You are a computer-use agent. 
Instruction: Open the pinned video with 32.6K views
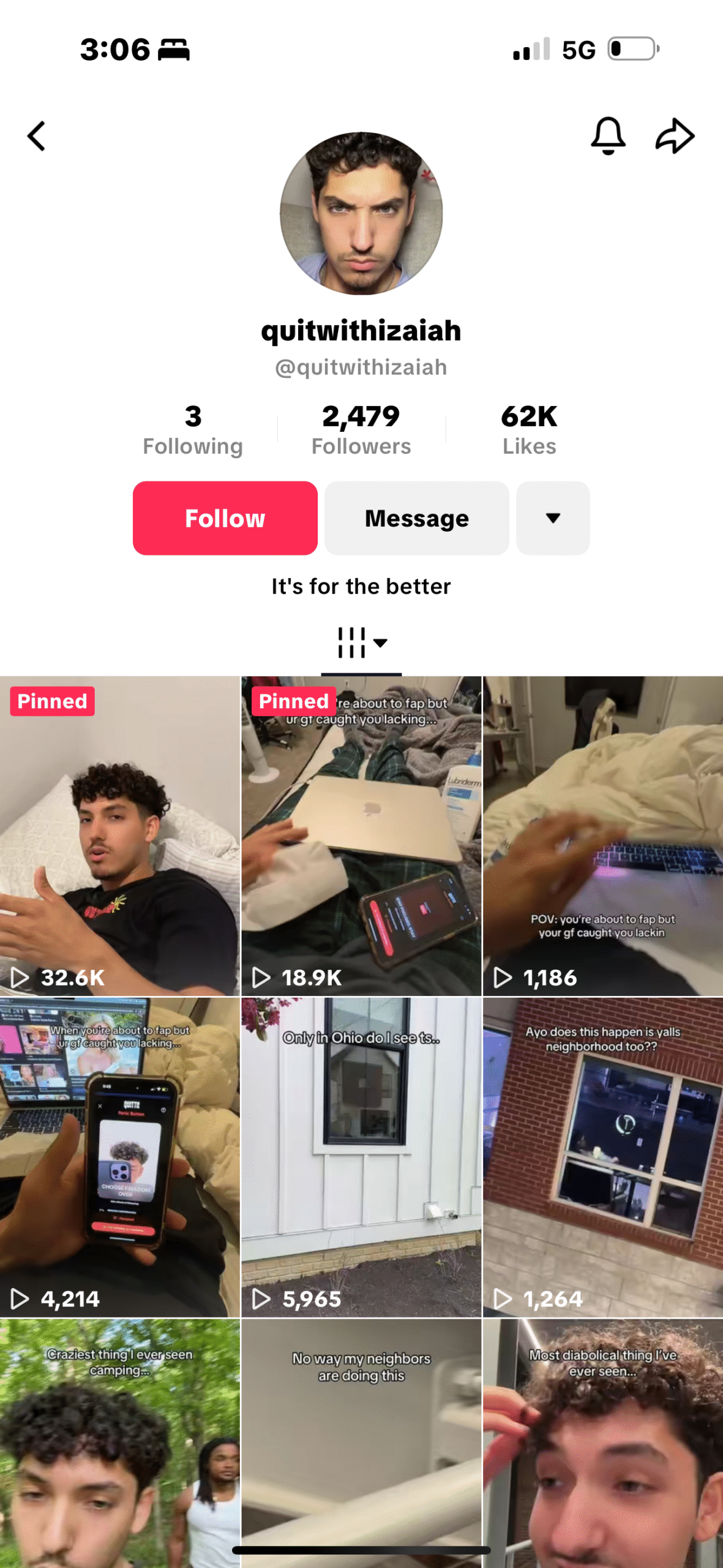tap(120, 835)
